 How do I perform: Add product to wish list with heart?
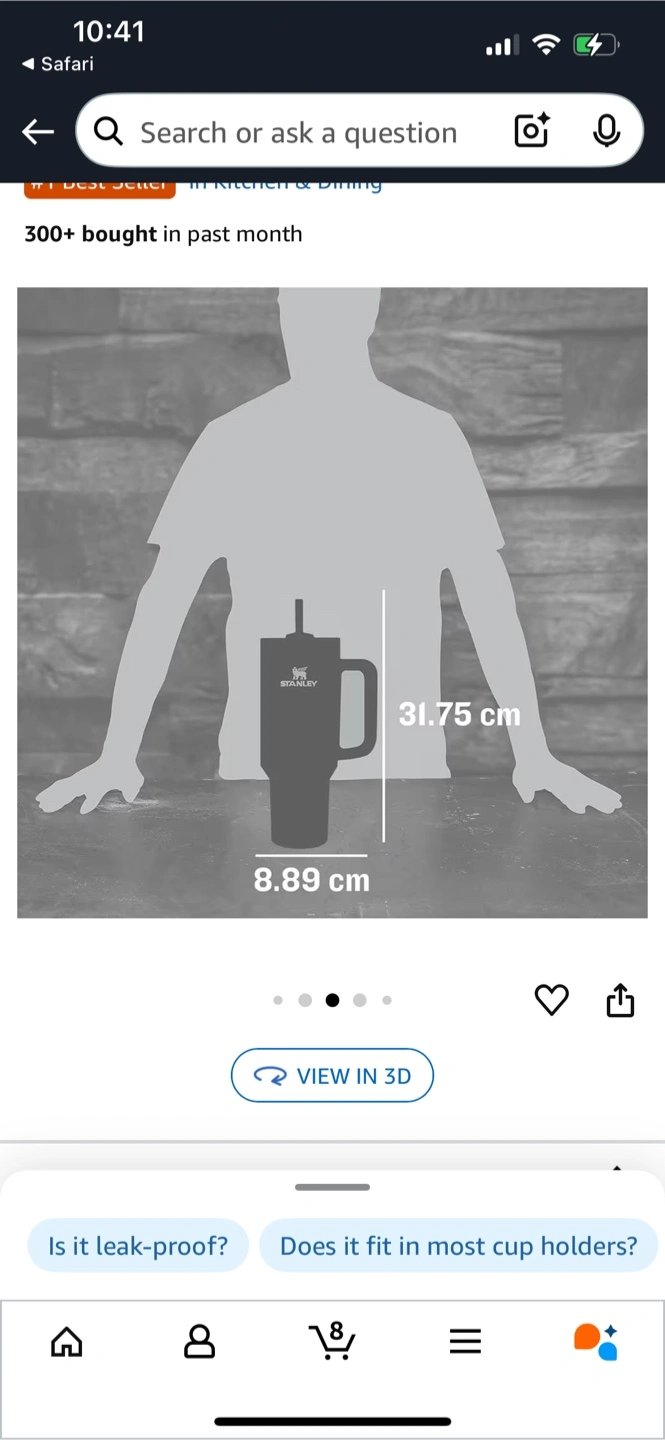pyautogui.click(x=552, y=999)
